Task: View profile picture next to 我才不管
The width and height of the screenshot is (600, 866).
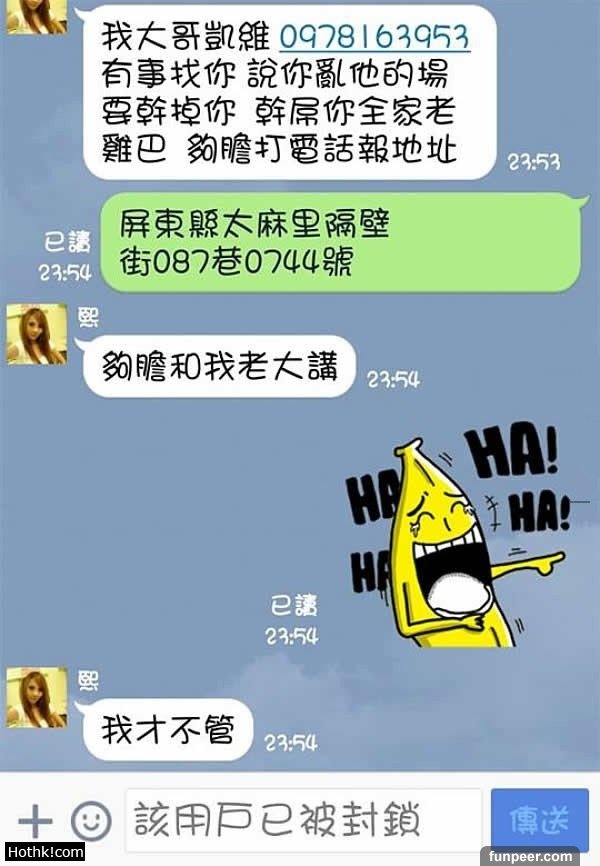Action: pyautogui.click(x=37, y=697)
